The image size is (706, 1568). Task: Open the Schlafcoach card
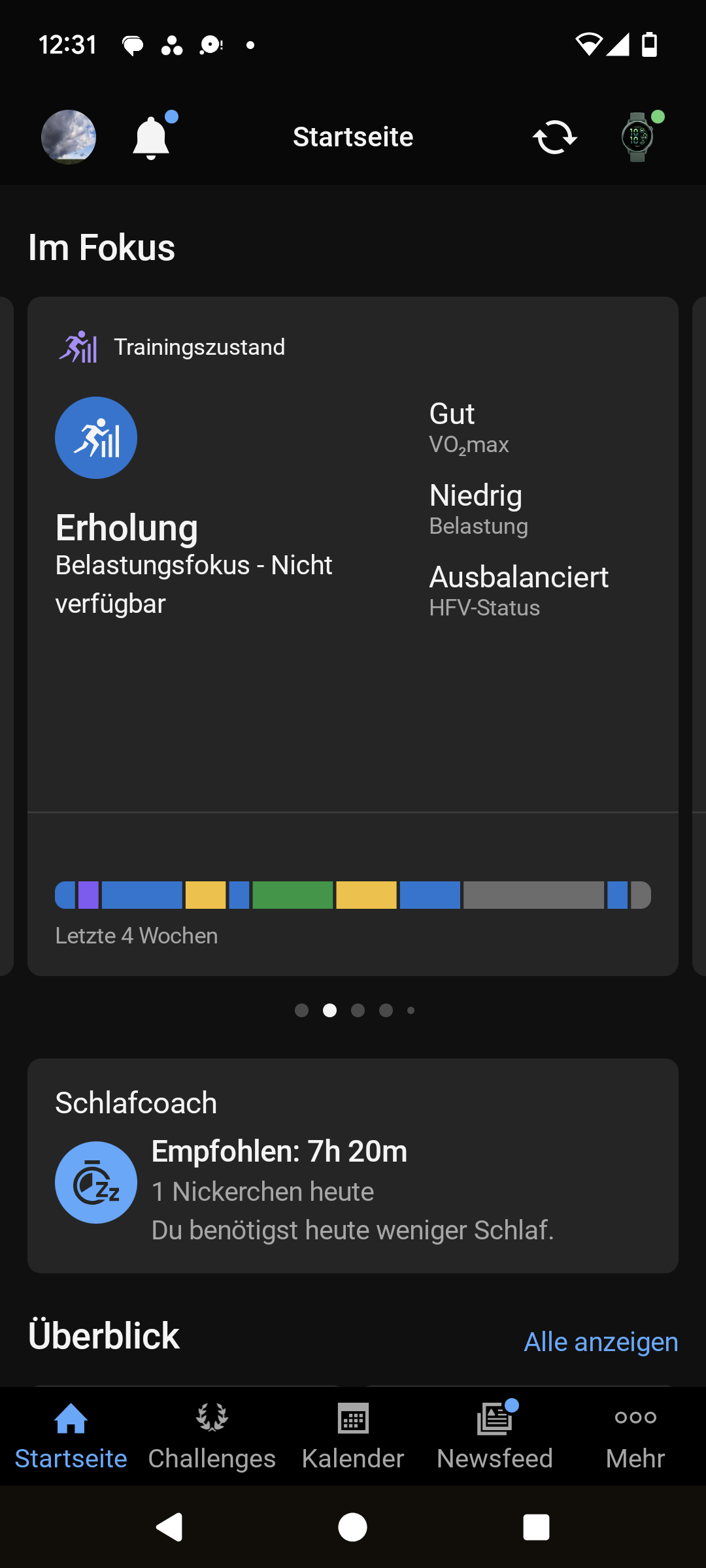click(x=353, y=1166)
